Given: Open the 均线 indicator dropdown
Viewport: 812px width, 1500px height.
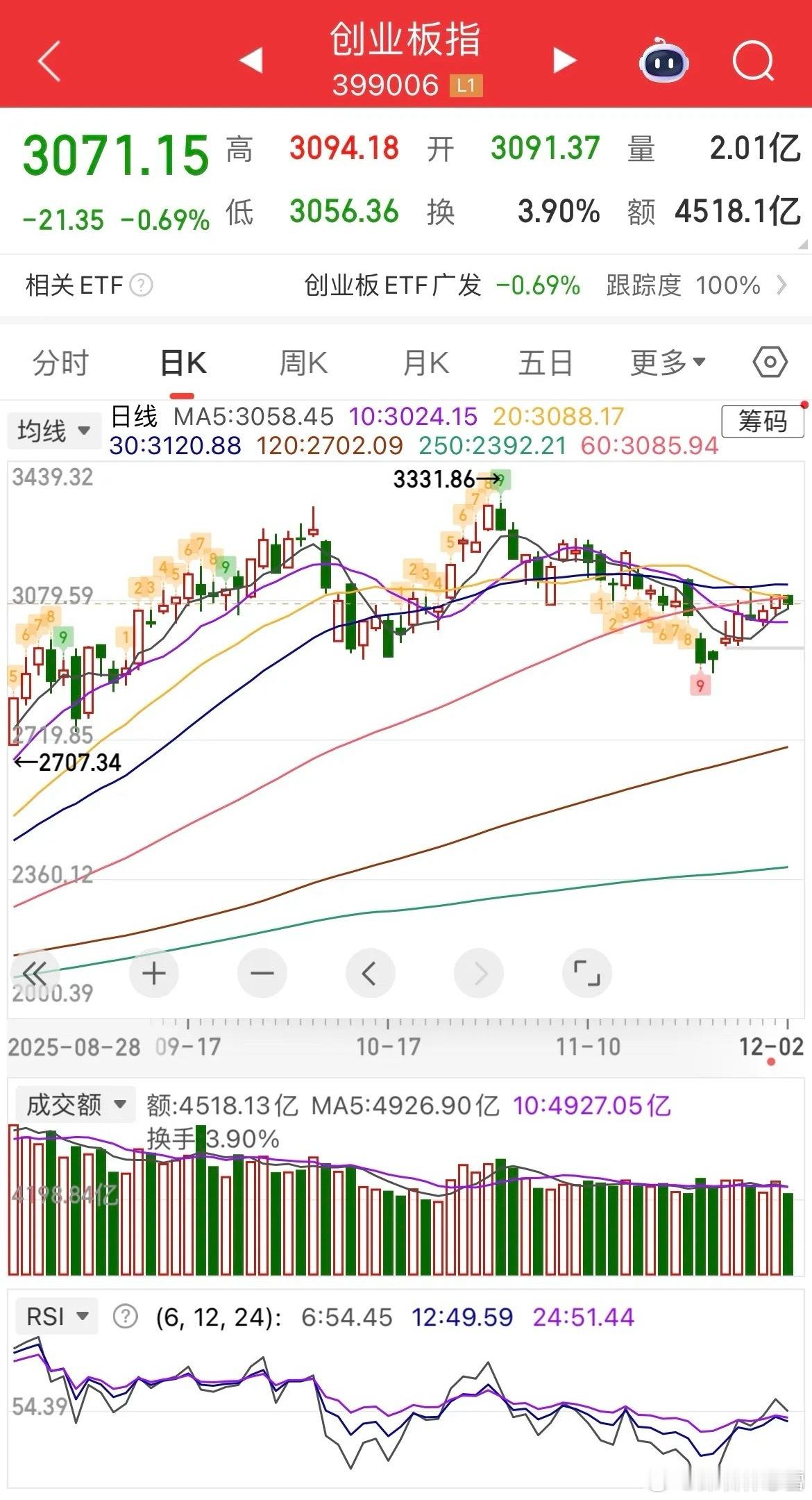Looking at the screenshot, I should [x=53, y=431].
